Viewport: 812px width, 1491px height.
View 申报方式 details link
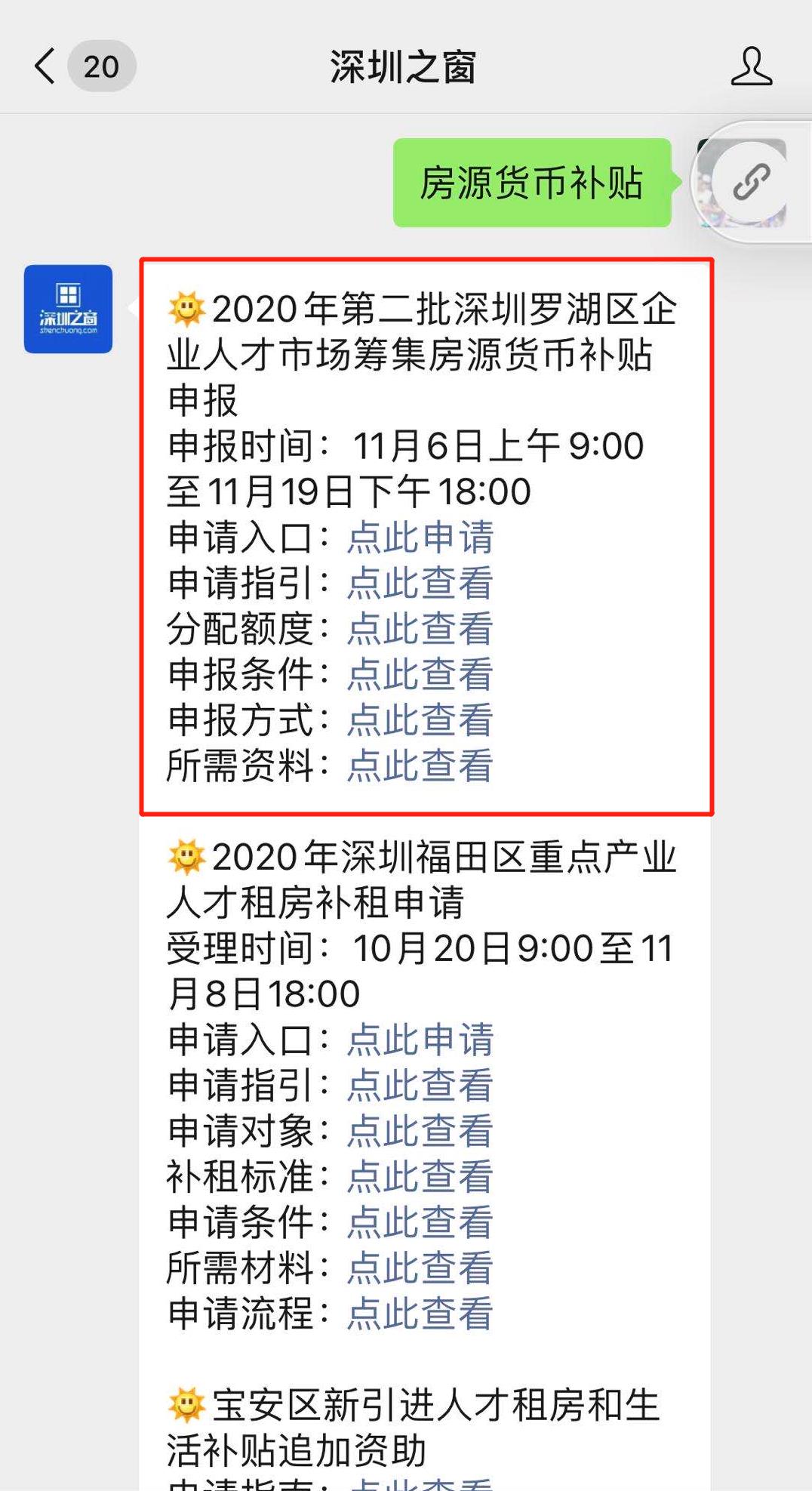419,722
